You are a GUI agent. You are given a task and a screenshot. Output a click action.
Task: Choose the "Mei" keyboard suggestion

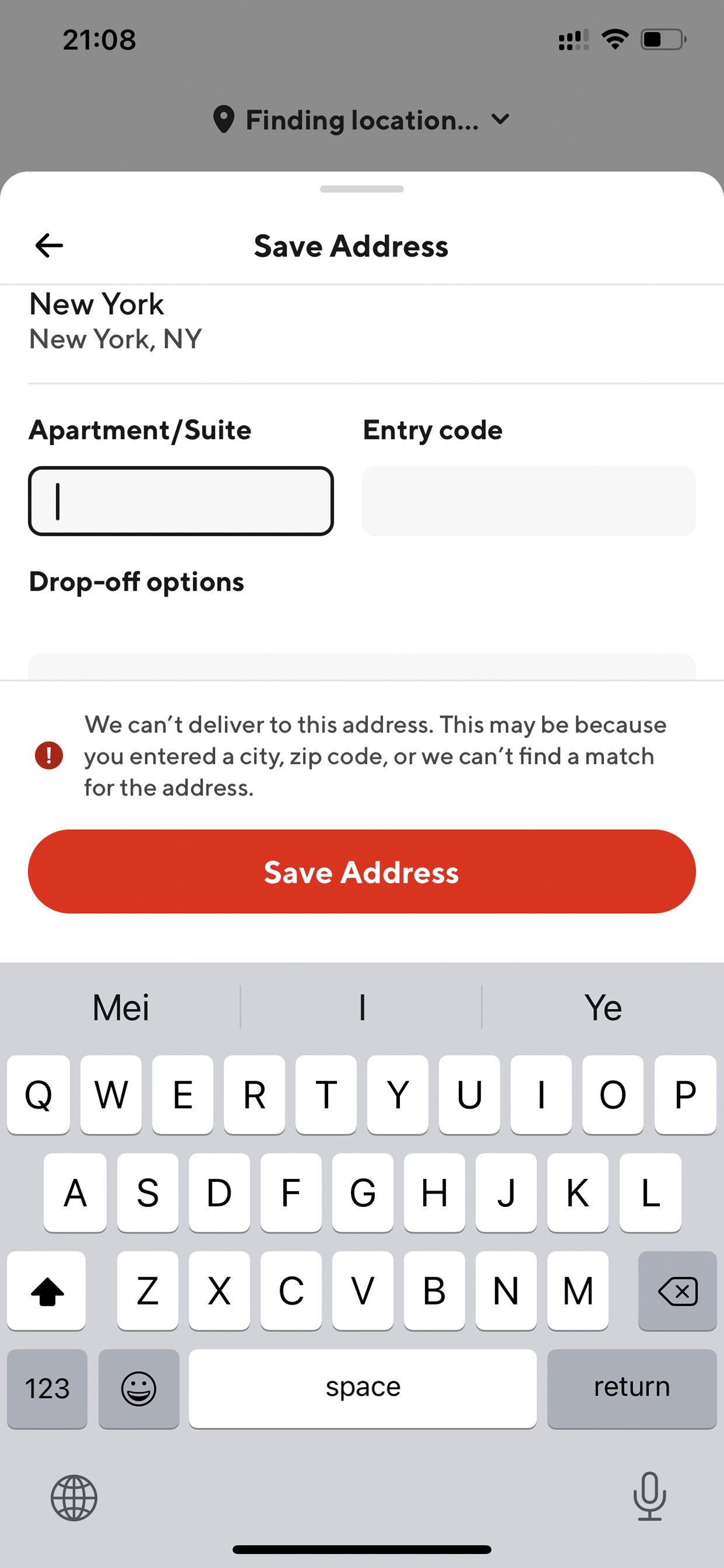click(x=120, y=1007)
